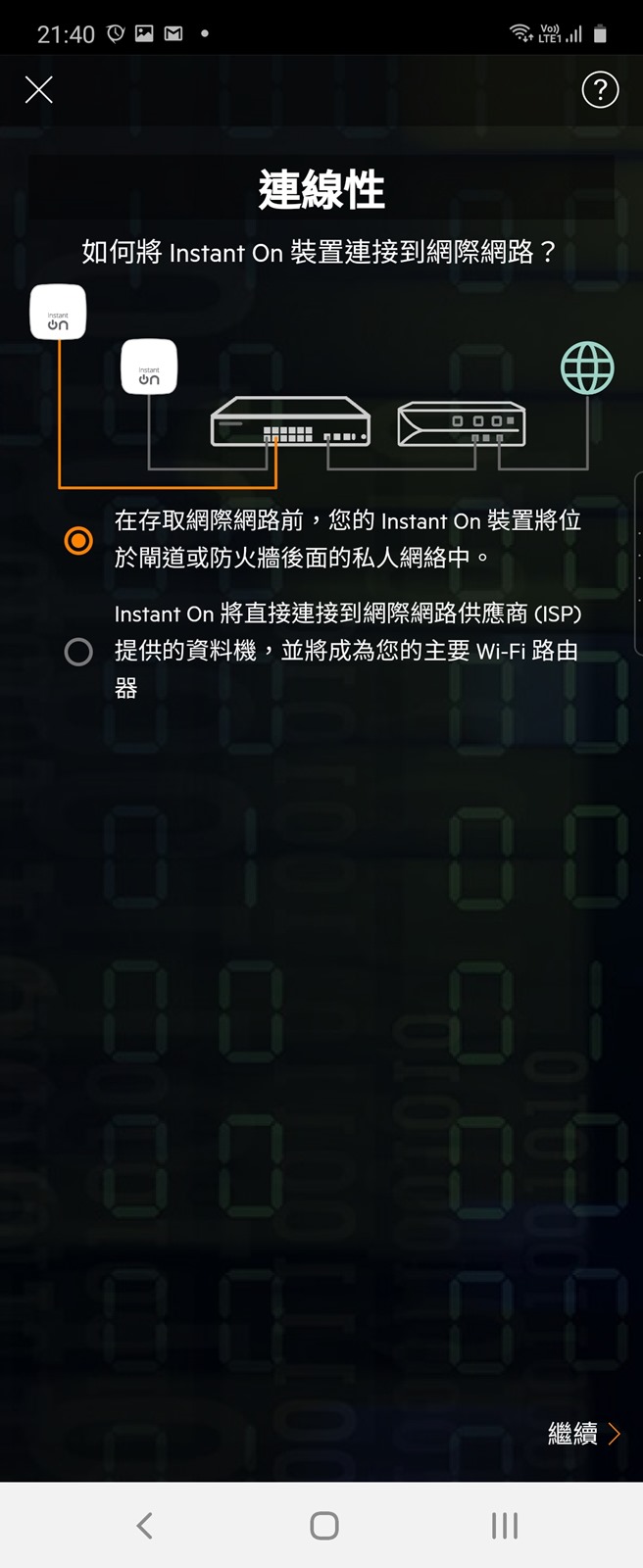643x1568 pixels.
Task: Close the connectivity setup screen
Action: (39, 90)
